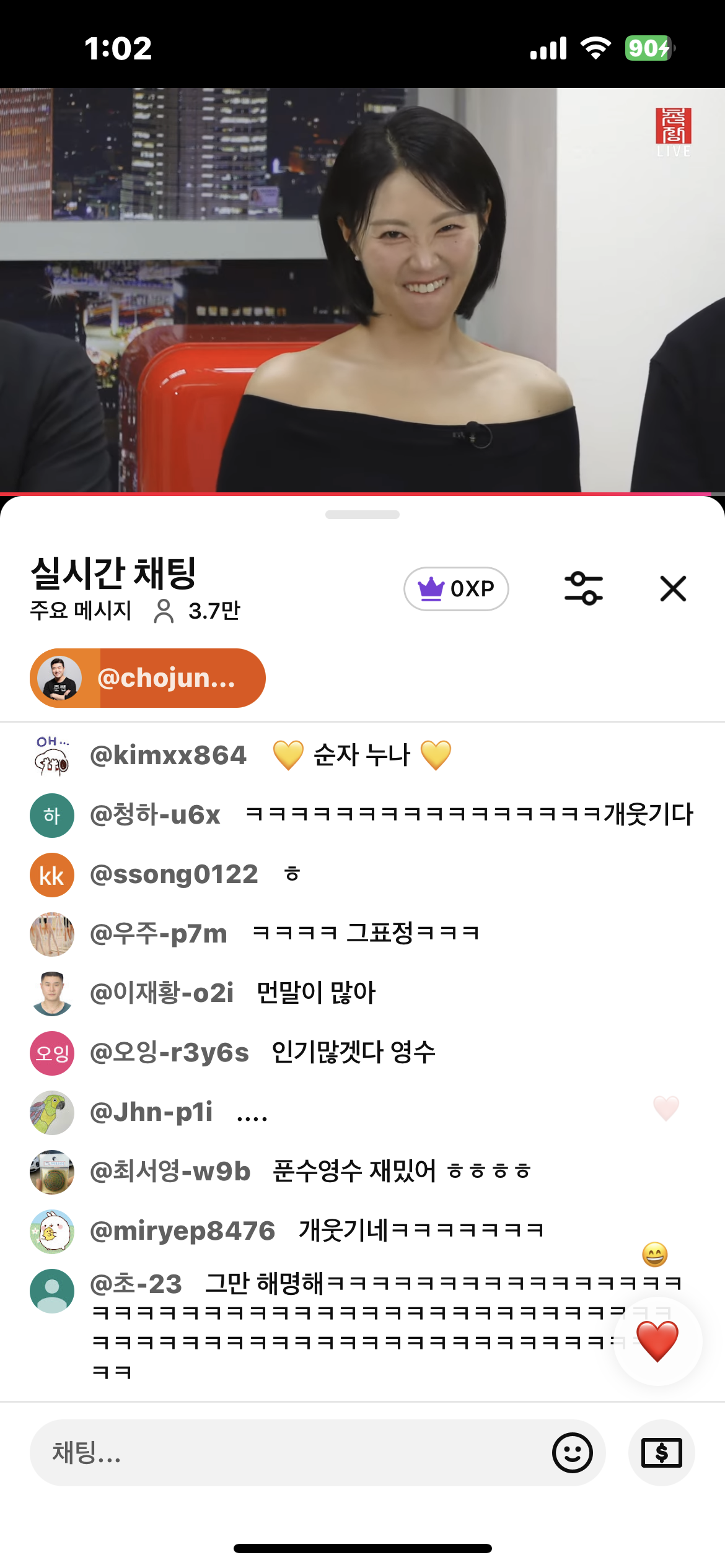The width and height of the screenshot is (725, 1568).
Task: Select @miryep8476's chat message
Action: tap(362, 1231)
